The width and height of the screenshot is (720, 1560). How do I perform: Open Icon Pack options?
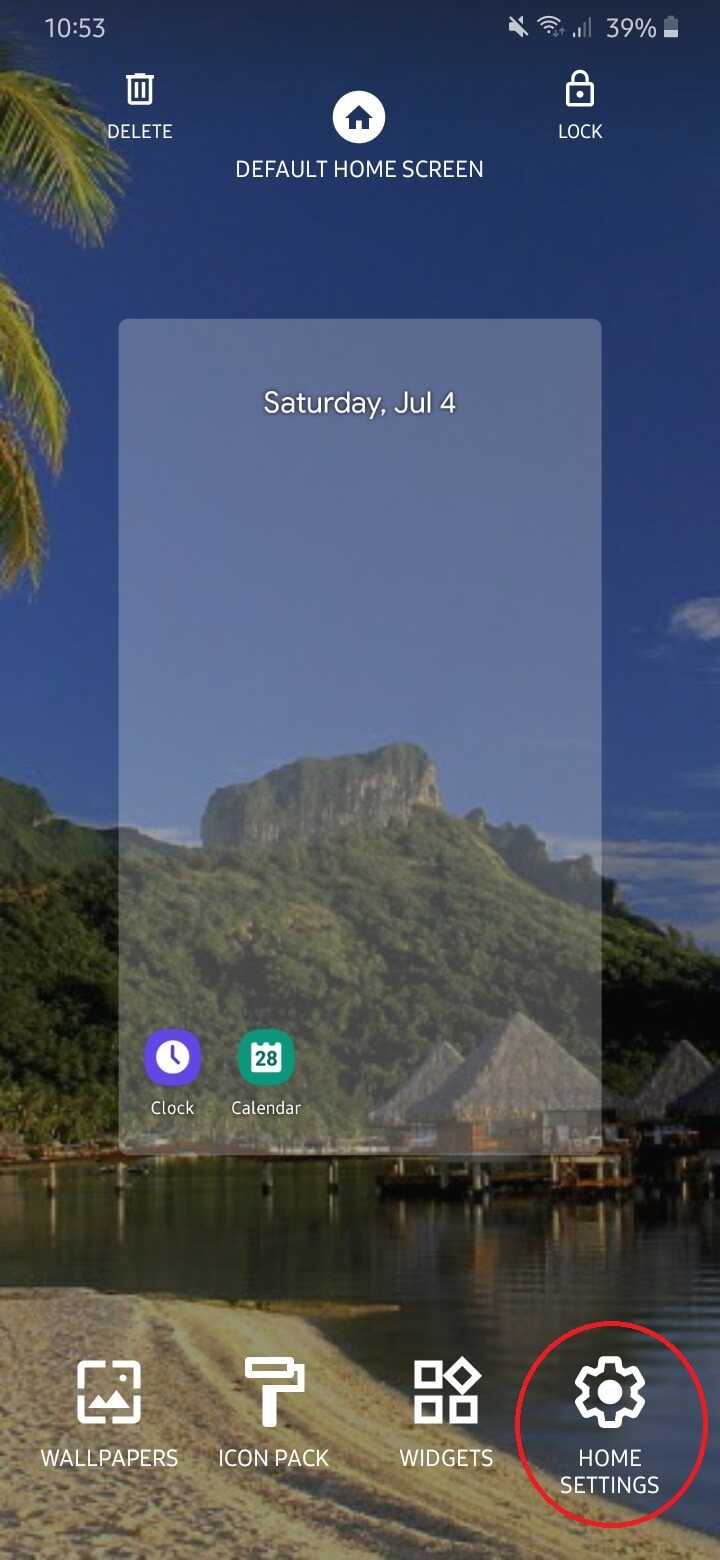273,1412
